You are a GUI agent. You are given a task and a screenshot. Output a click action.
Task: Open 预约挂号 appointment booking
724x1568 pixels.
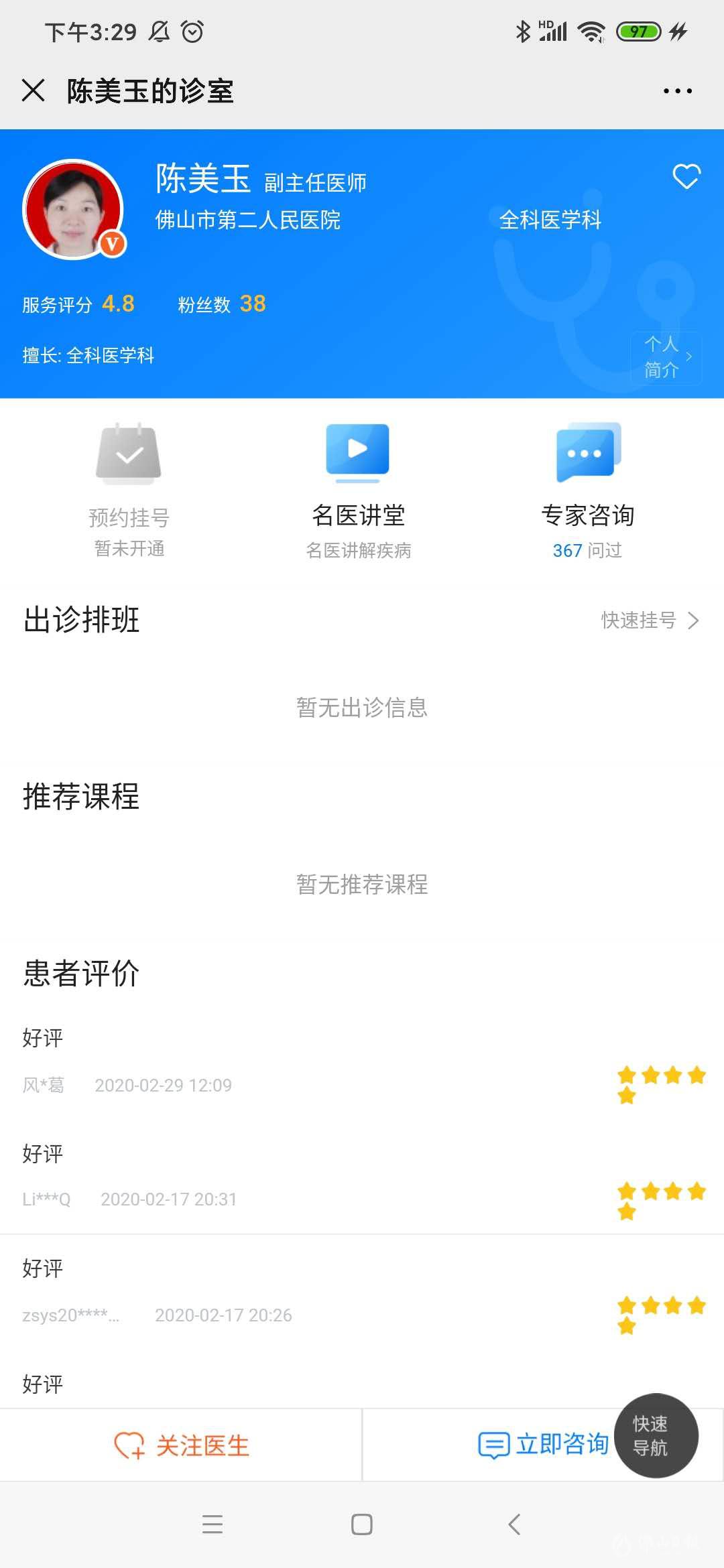coord(129,491)
